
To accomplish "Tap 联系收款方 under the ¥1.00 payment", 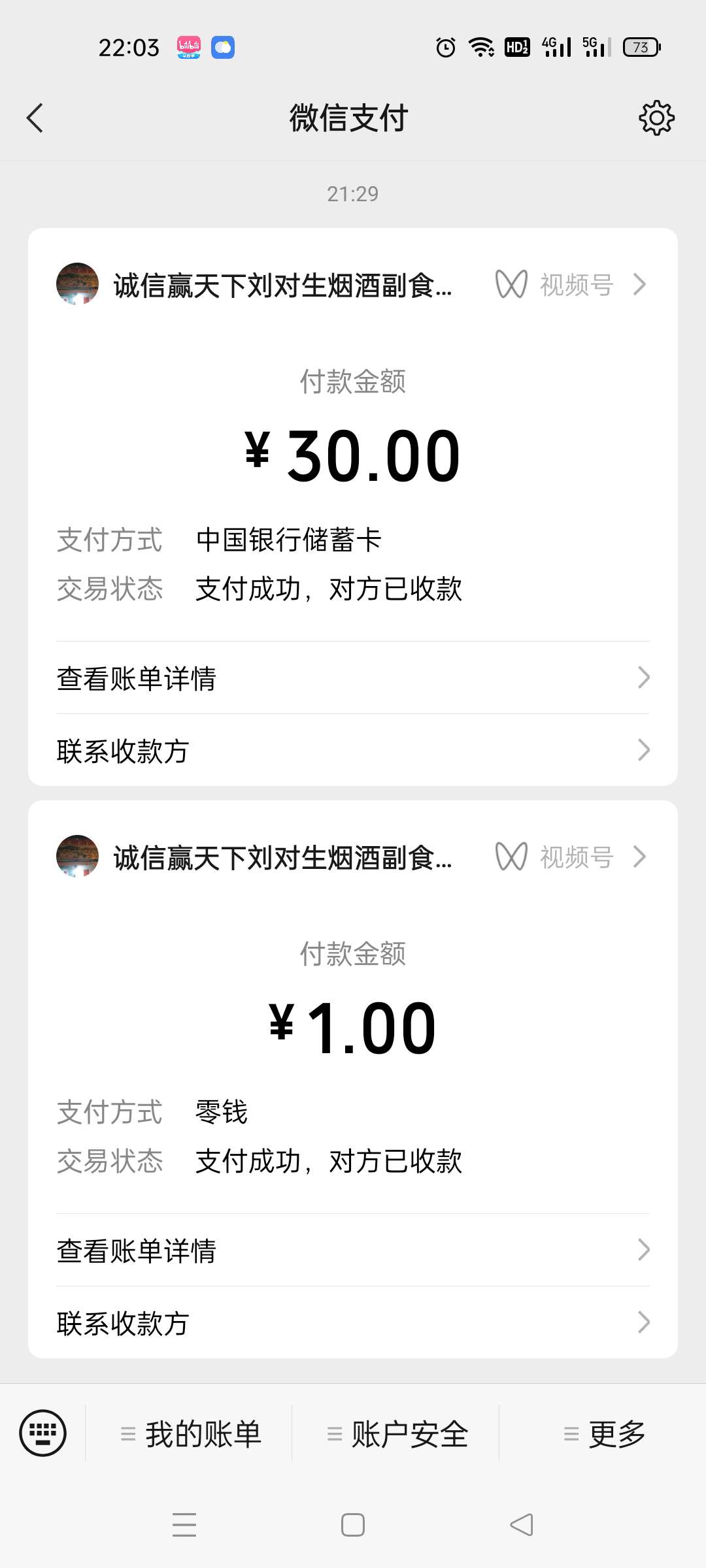I will point(353,1323).
